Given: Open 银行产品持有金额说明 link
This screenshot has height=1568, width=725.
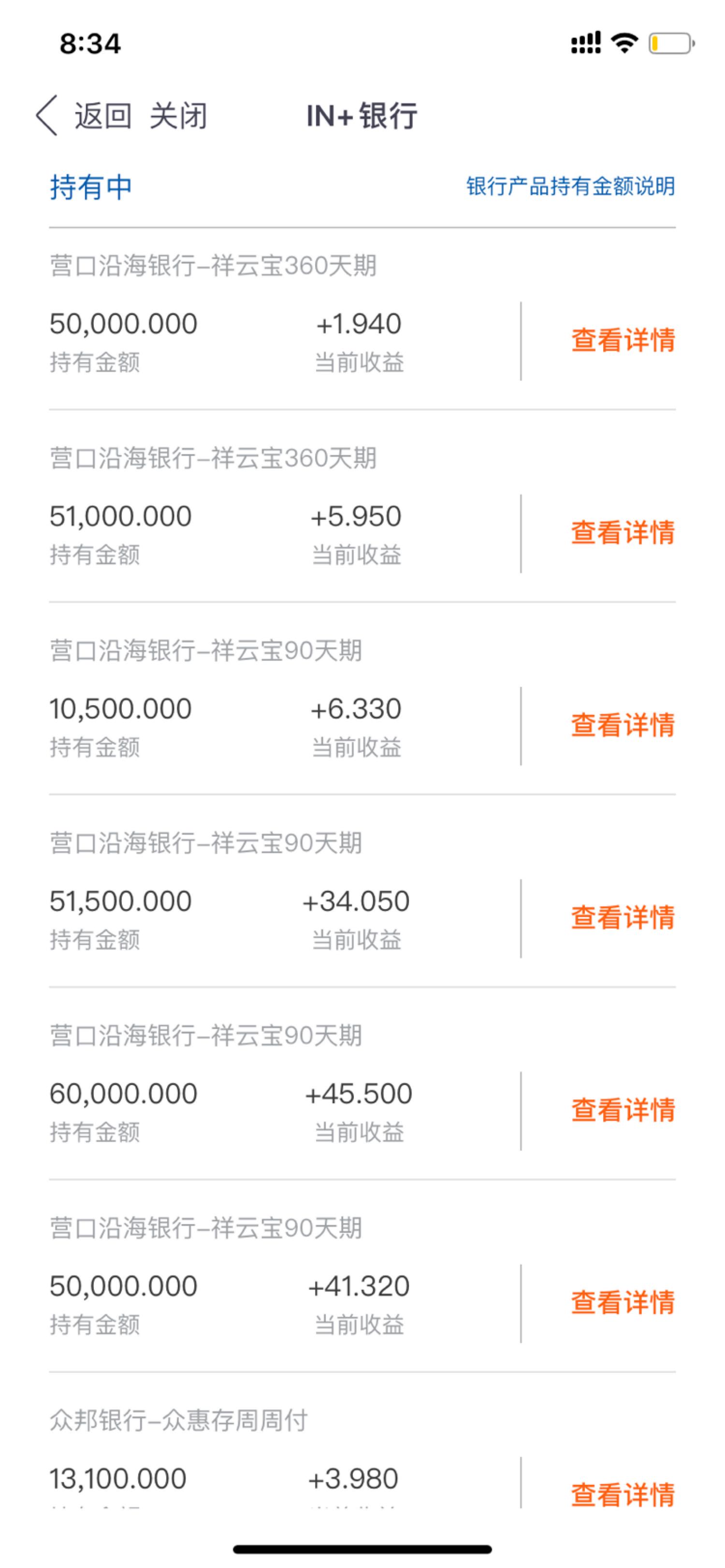Looking at the screenshot, I should click(570, 185).
